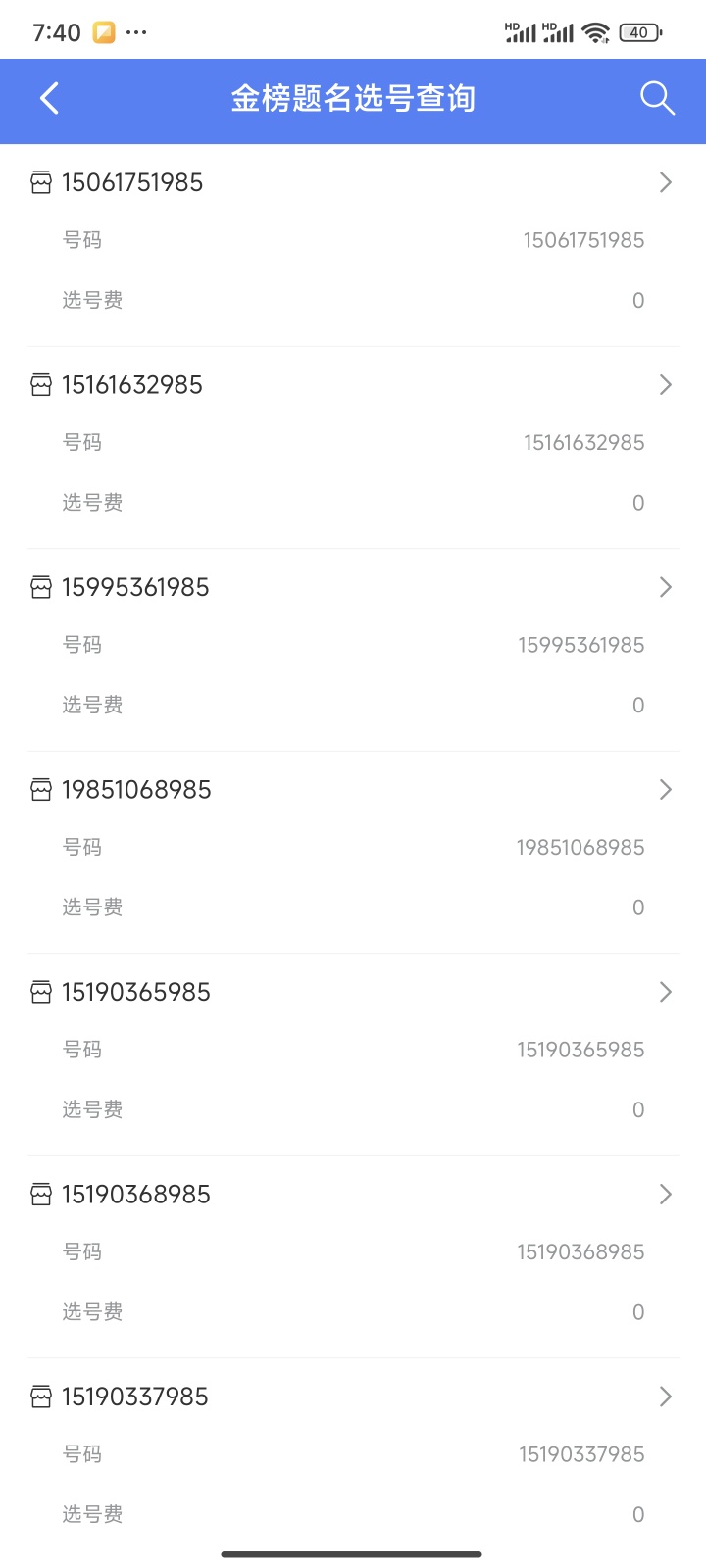Open number 15190337985
Viewport: 706px width, 1568px height.
coord(353,1396)
